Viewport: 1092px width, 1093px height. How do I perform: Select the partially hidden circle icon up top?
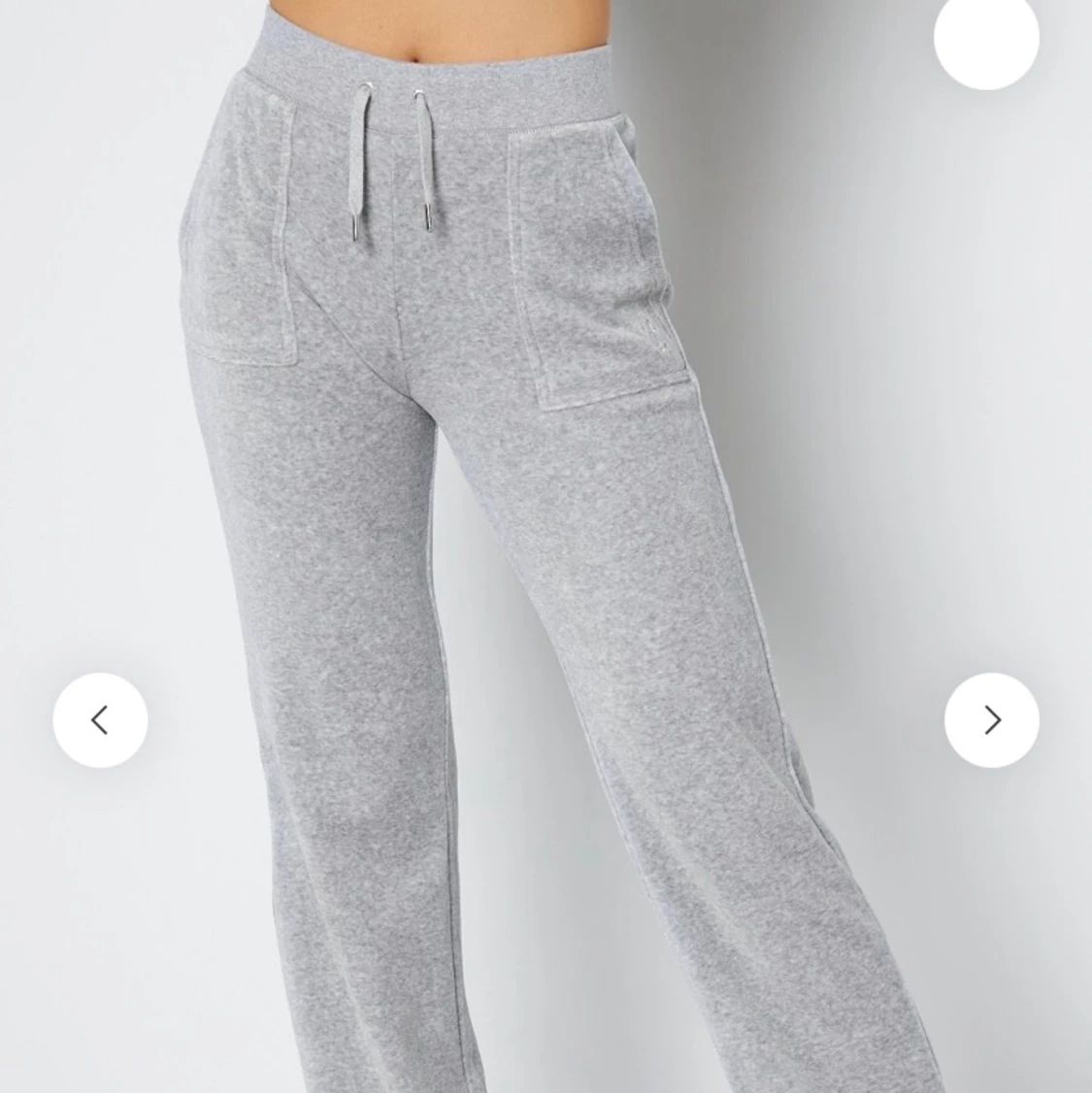pos(986,37)
